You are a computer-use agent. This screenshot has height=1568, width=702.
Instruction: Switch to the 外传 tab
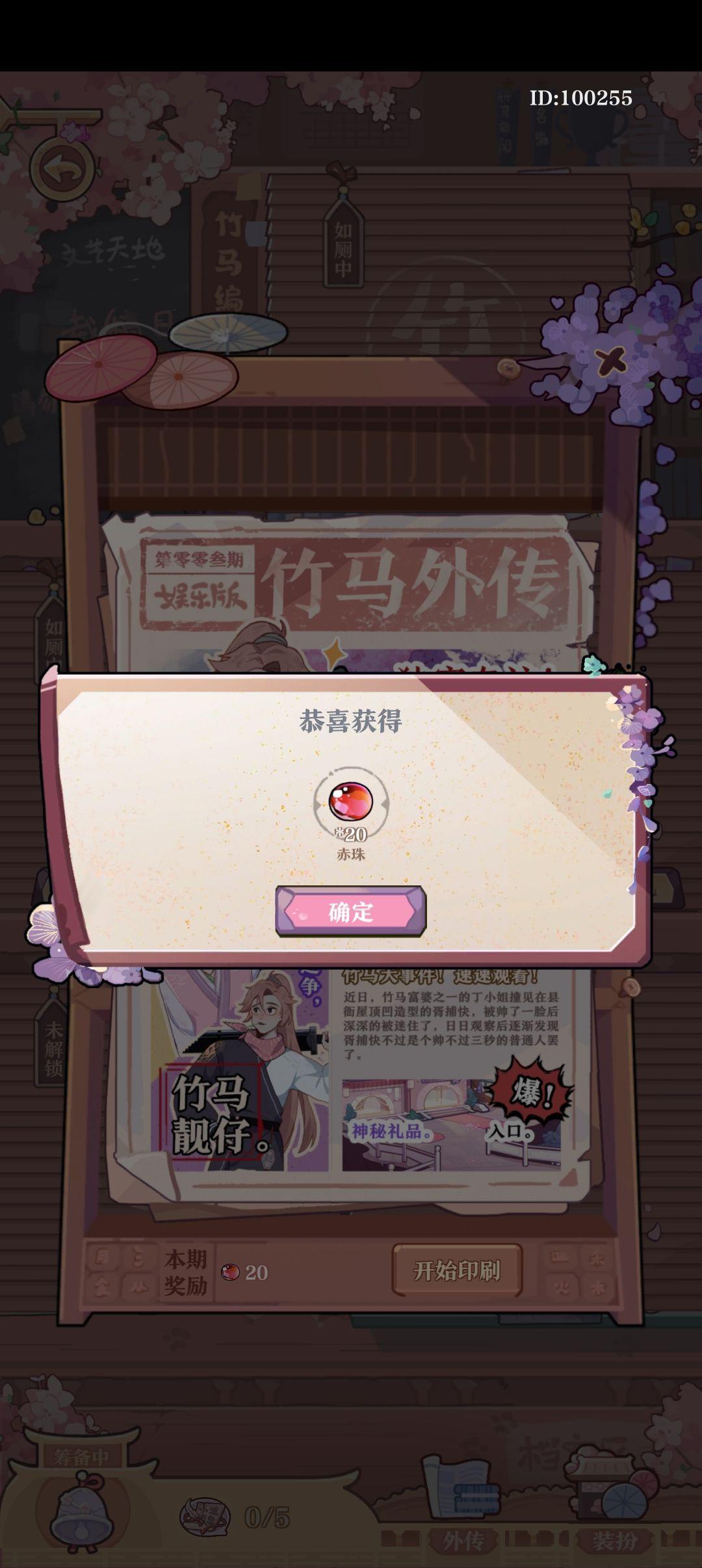pos(463,1539)
